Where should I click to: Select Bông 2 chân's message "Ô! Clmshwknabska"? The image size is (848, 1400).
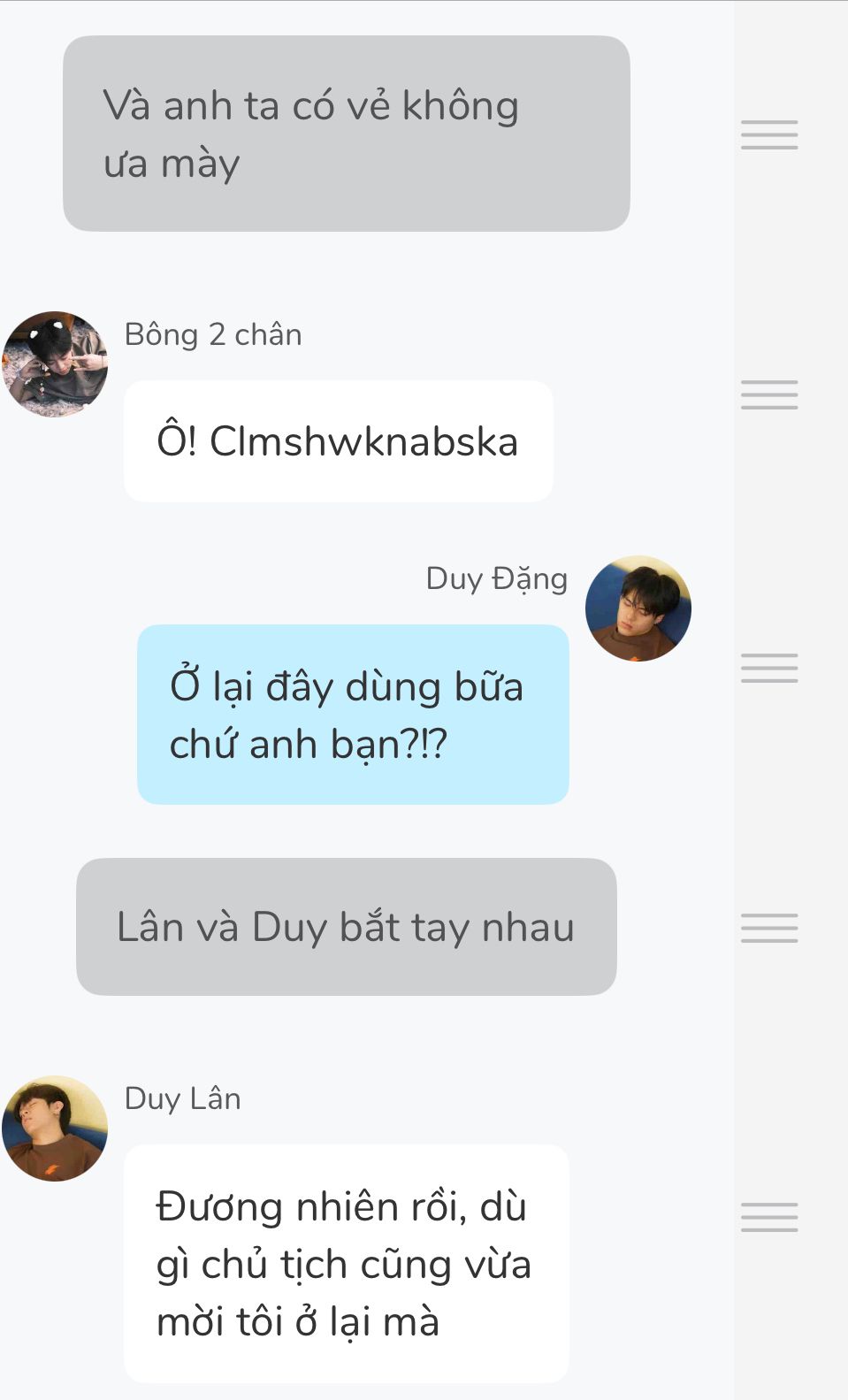[338, 441]
